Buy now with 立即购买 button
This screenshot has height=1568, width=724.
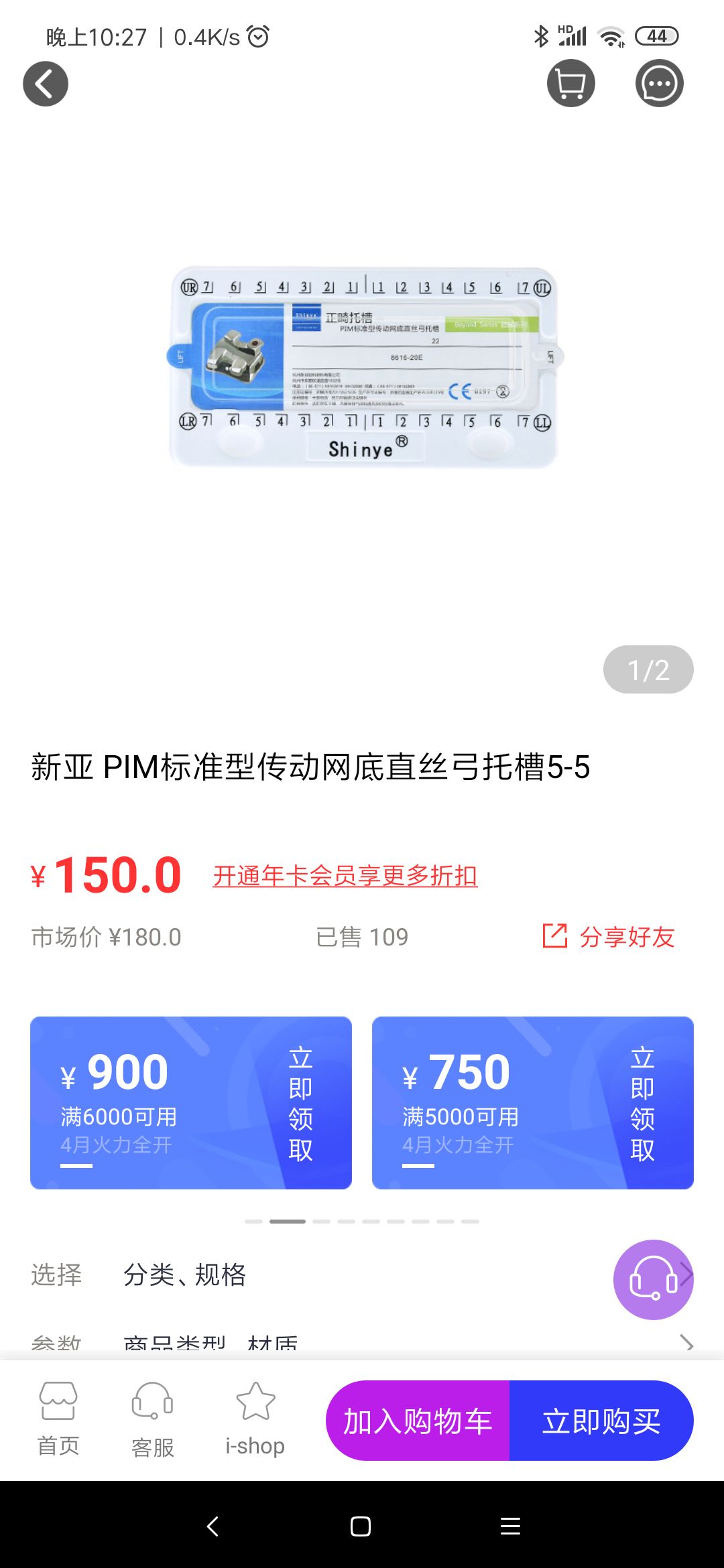[601, 1421]
